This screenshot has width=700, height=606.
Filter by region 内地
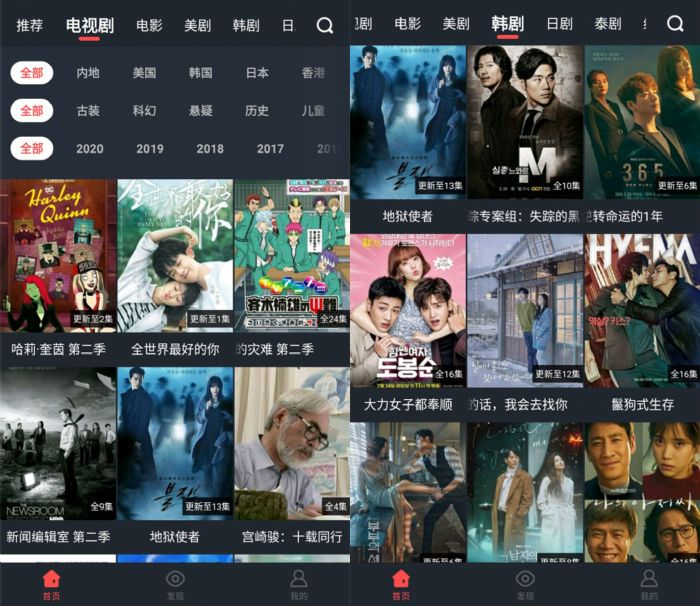[x=88, y=73]
